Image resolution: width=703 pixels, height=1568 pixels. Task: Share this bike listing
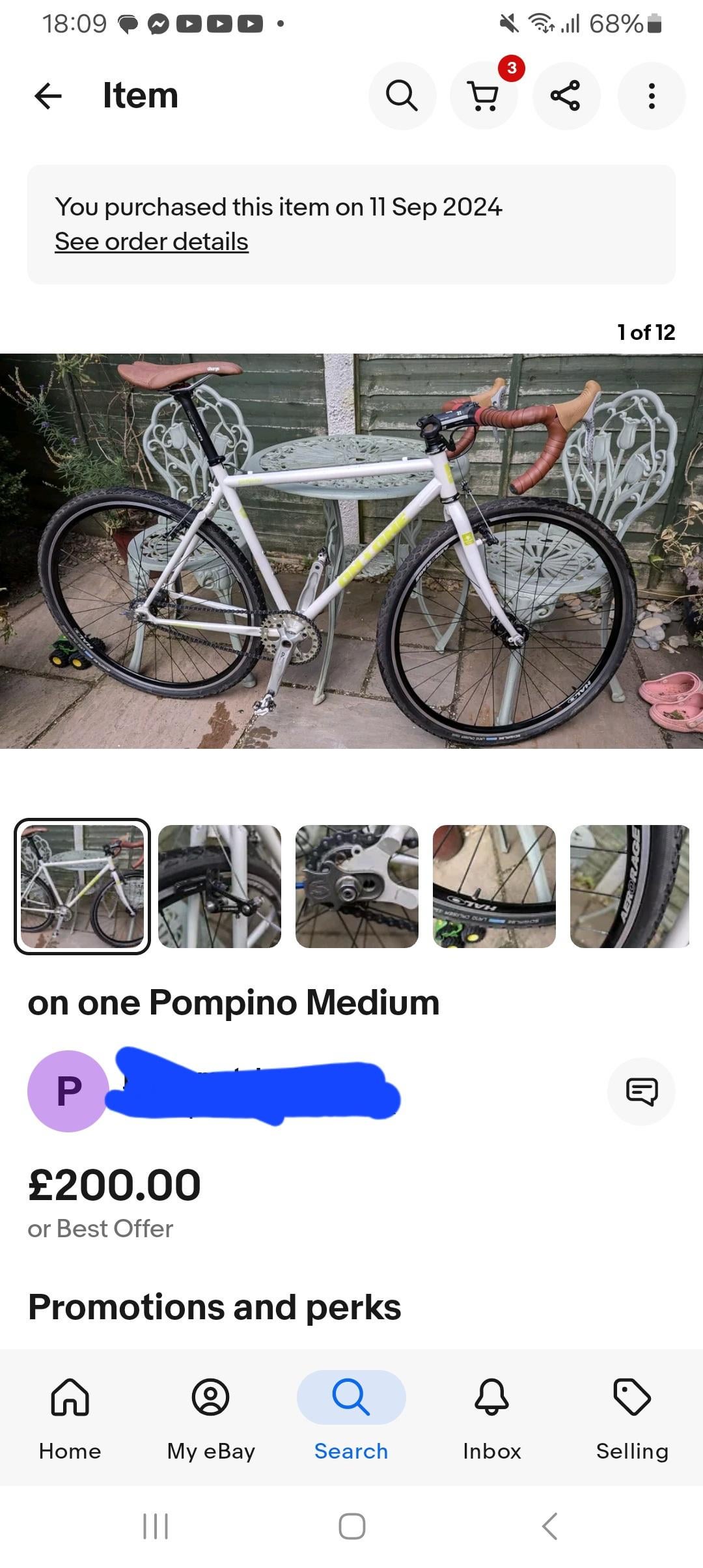tap(566, 96)
